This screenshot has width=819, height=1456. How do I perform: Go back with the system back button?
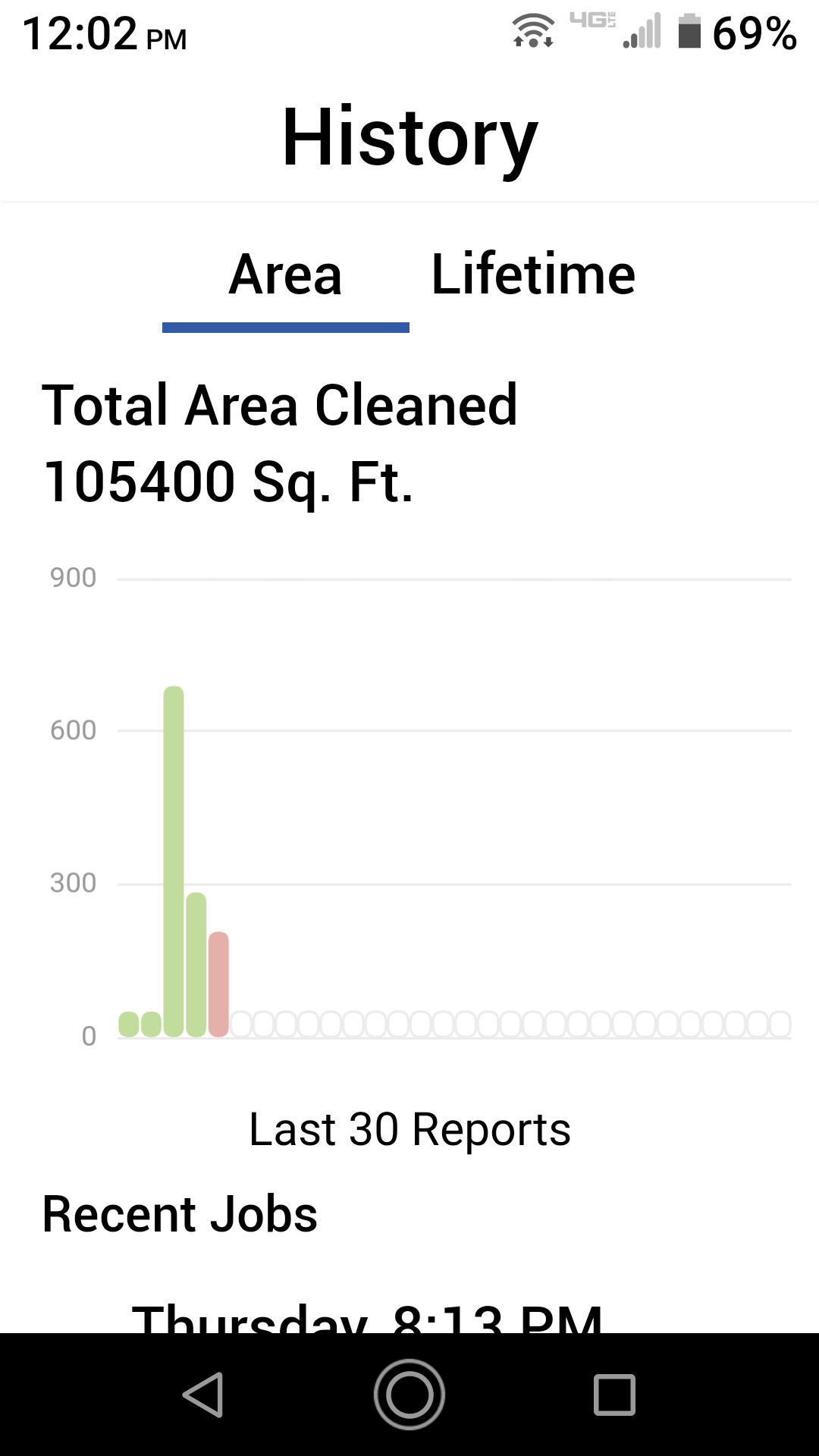pyautogui.click(x=203, y=1395)
